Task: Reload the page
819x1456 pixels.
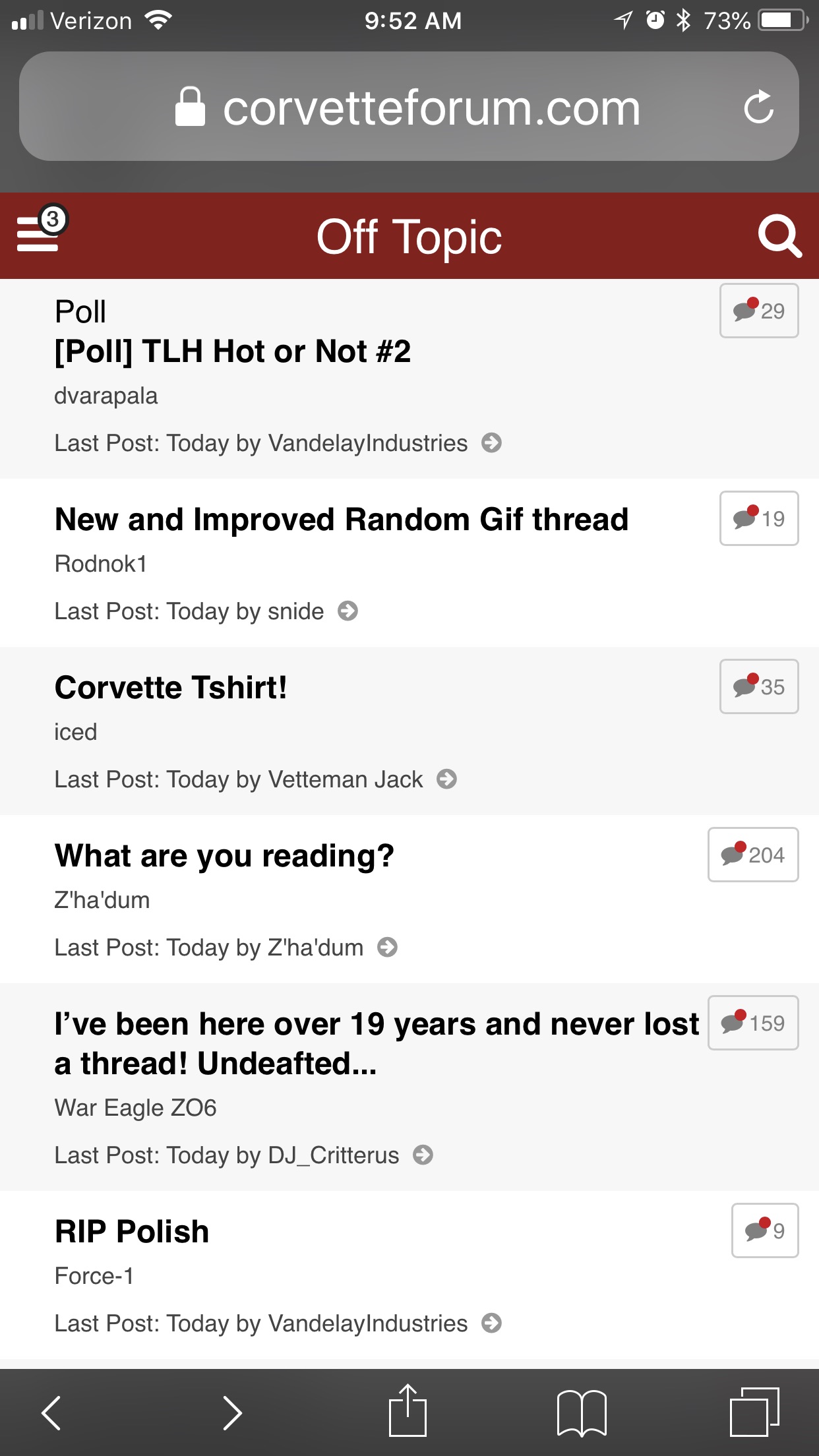Action: click(x=758, y=107)
